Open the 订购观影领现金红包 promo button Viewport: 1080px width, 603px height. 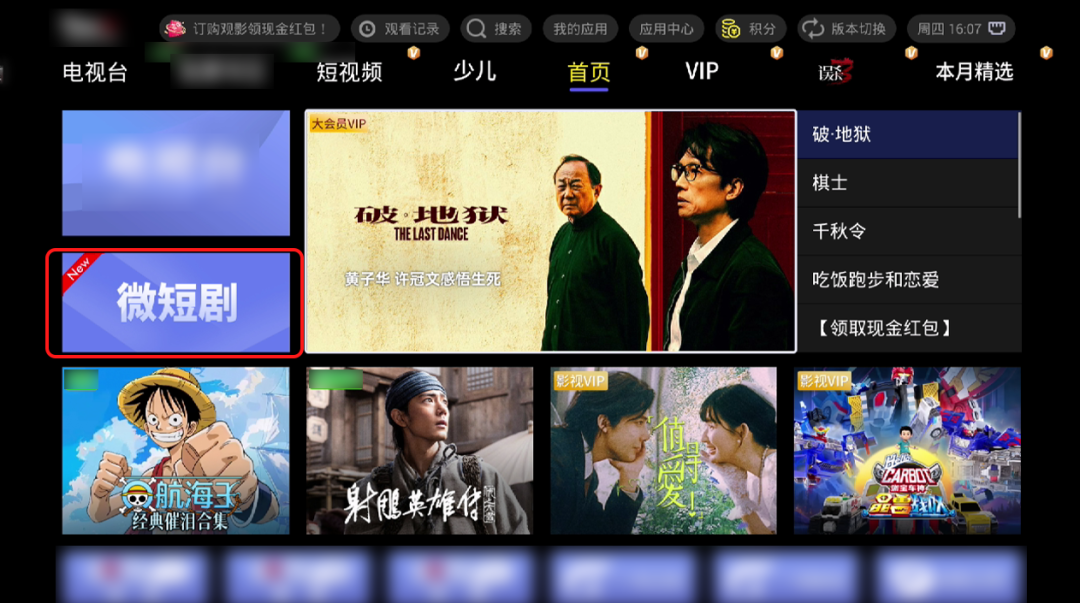pyautogui.click(x=249, y=29)
